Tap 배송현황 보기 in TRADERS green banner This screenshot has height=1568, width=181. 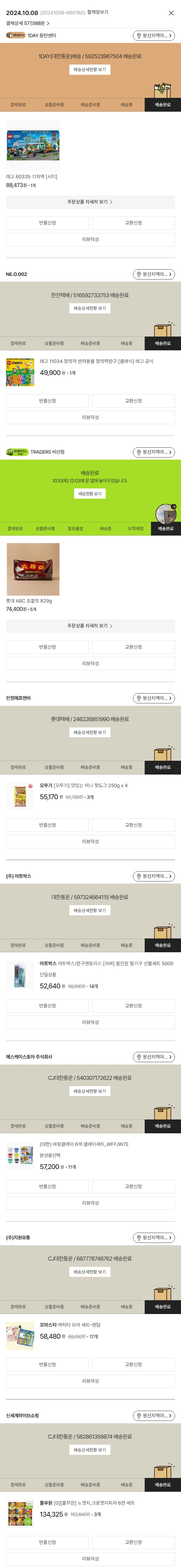tap(89, 494)
